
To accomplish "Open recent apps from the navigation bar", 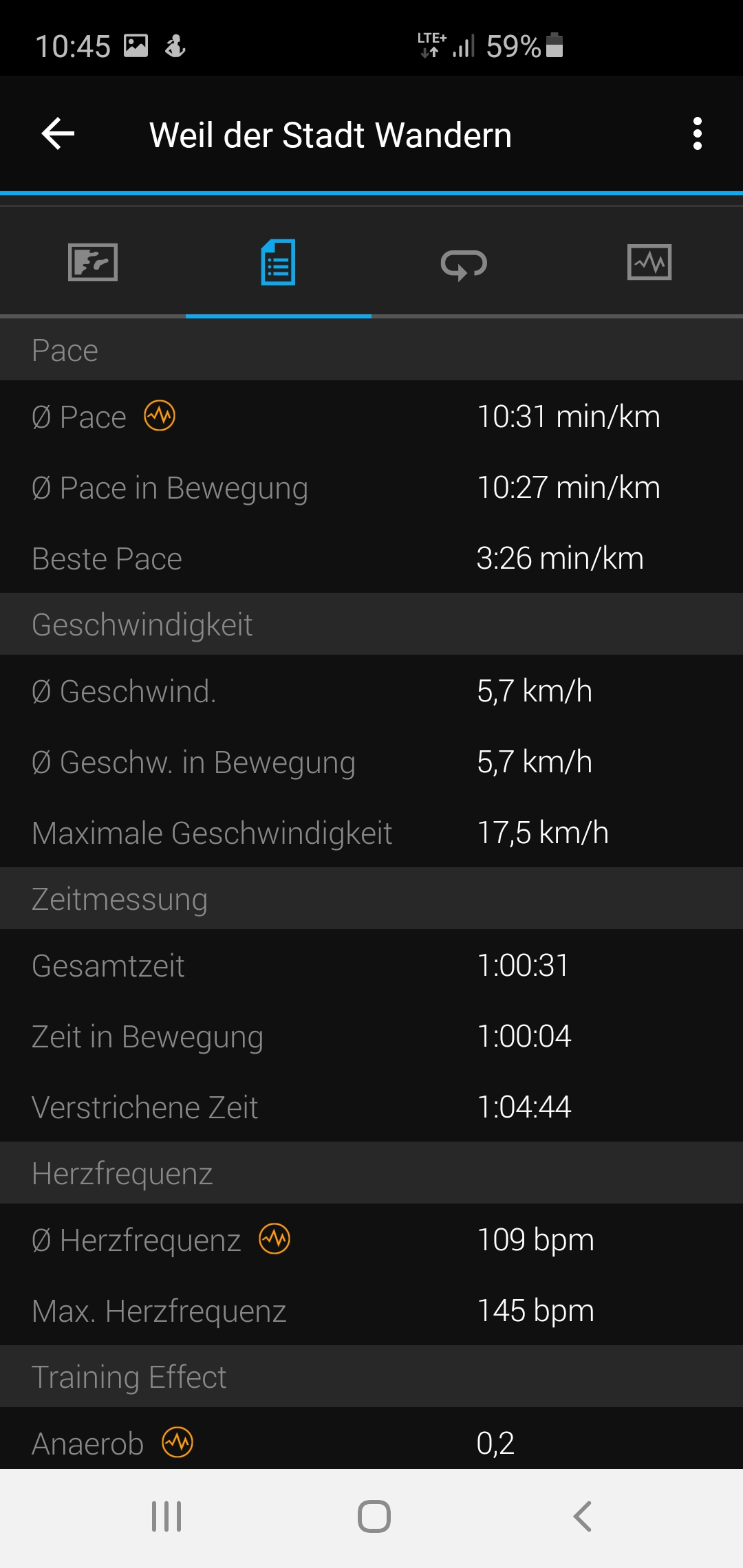I will pos(166,1516).
